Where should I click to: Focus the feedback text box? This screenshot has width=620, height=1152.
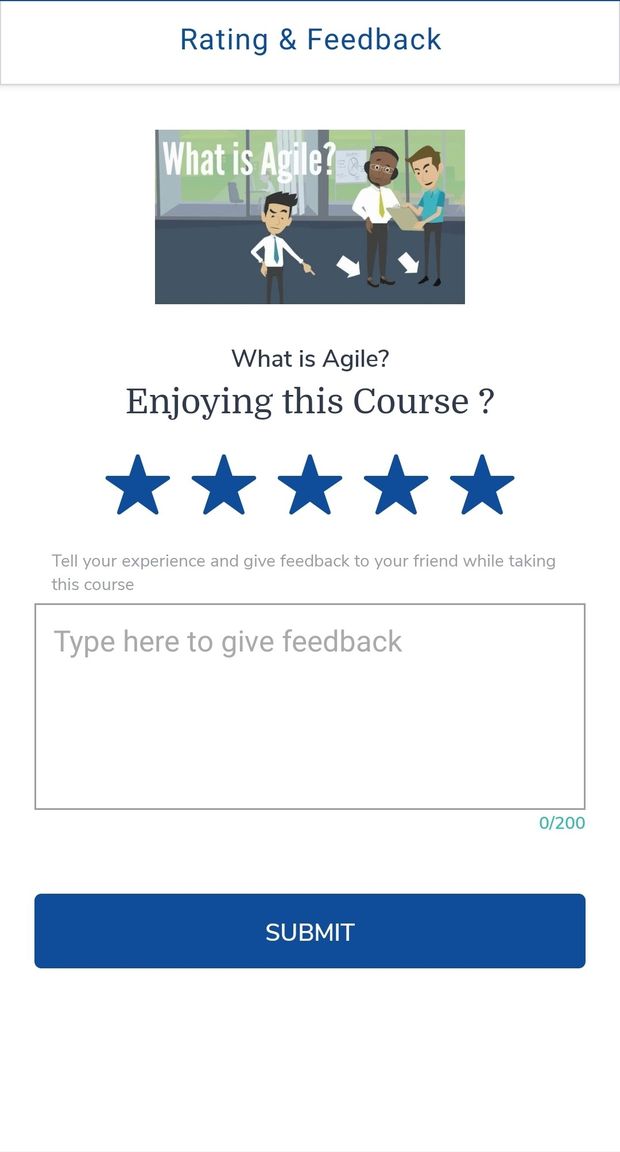(x=310, y=706)
